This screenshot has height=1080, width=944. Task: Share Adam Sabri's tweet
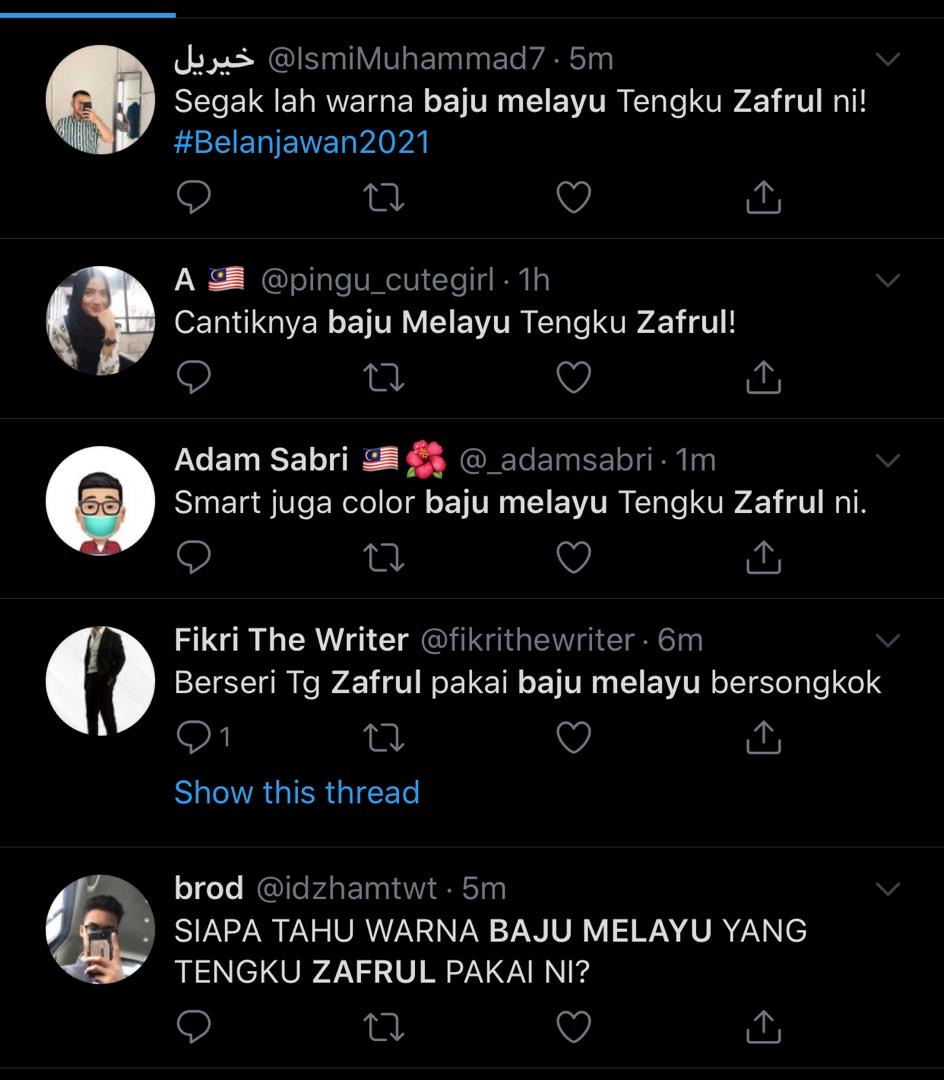click(x=763, y=557)
